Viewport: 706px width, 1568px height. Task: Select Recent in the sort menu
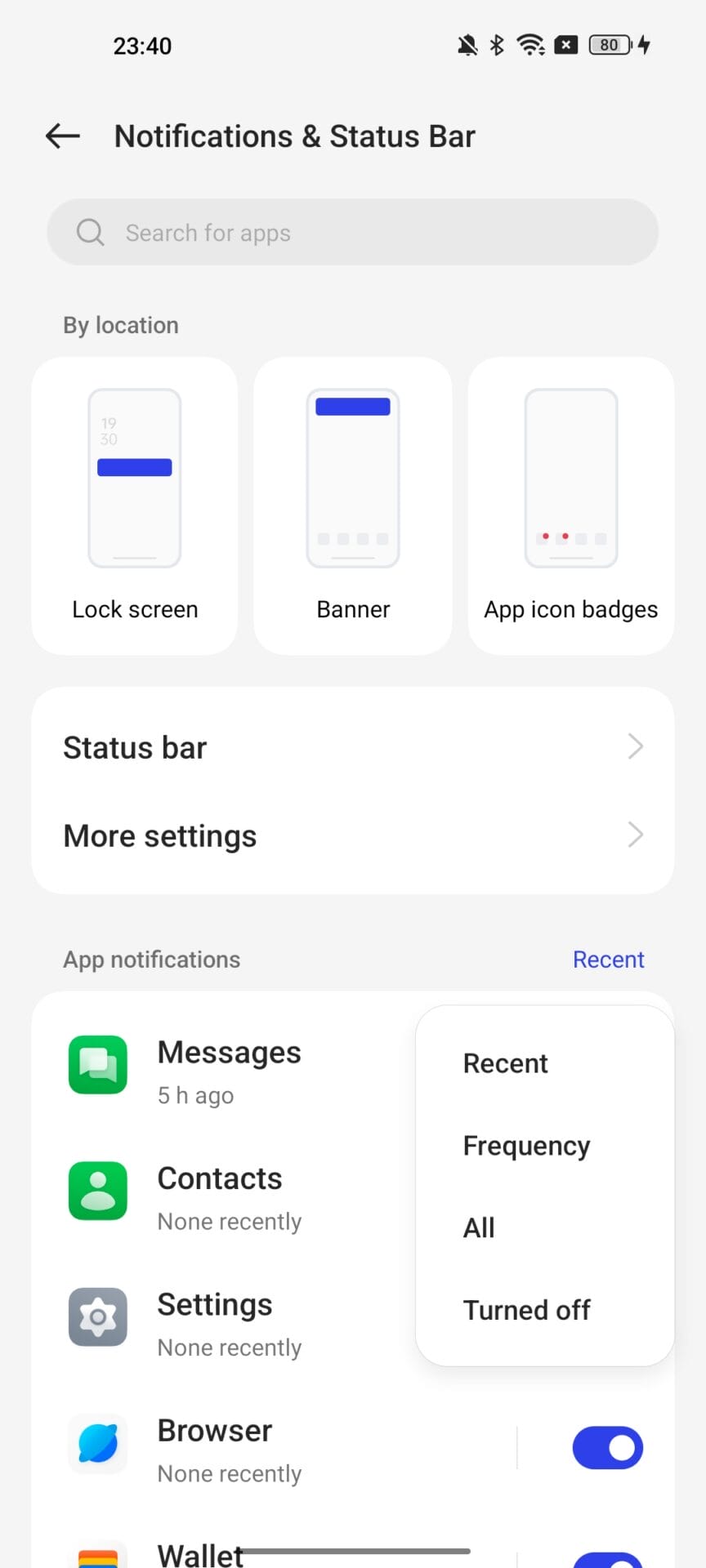tap(506, 1063)
